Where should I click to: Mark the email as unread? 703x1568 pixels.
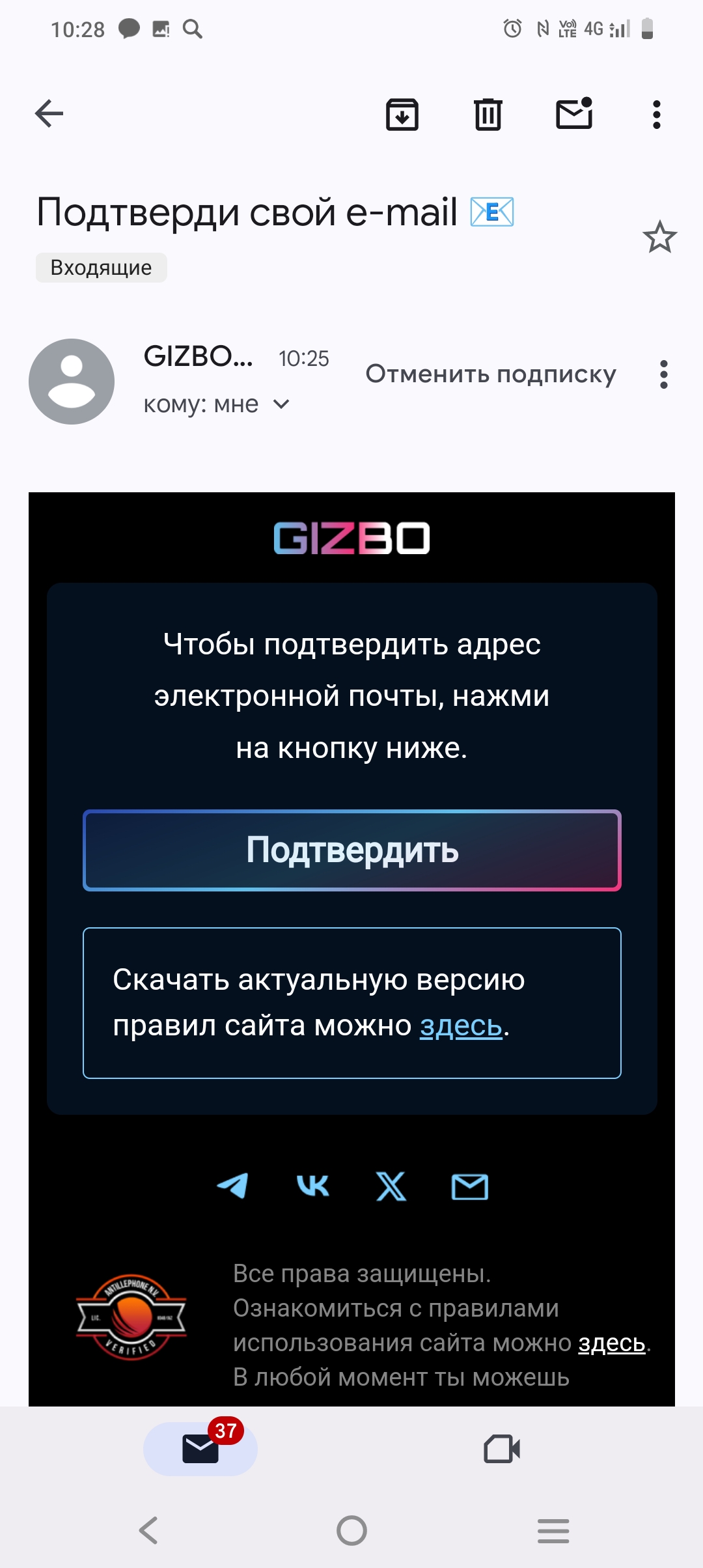point(574,113)
